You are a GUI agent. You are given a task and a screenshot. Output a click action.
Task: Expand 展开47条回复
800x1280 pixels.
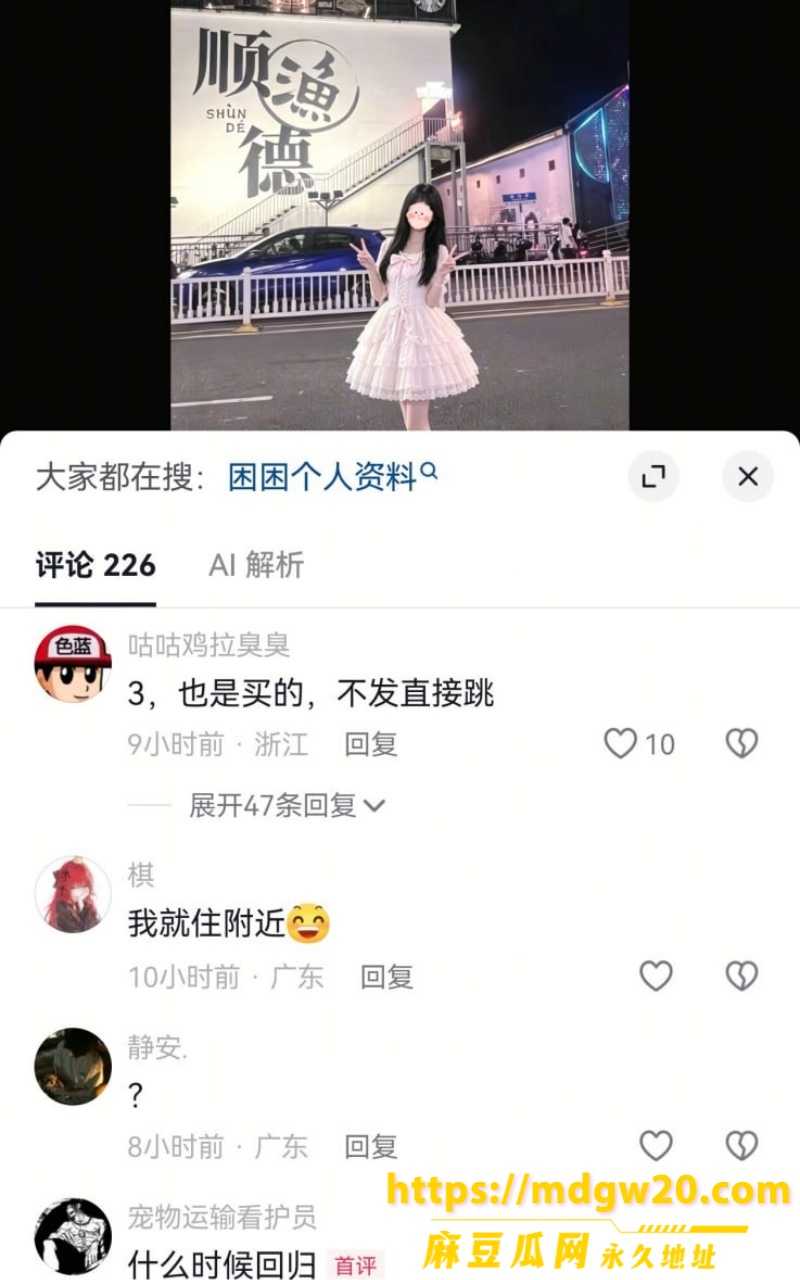(x=287, y=805)
